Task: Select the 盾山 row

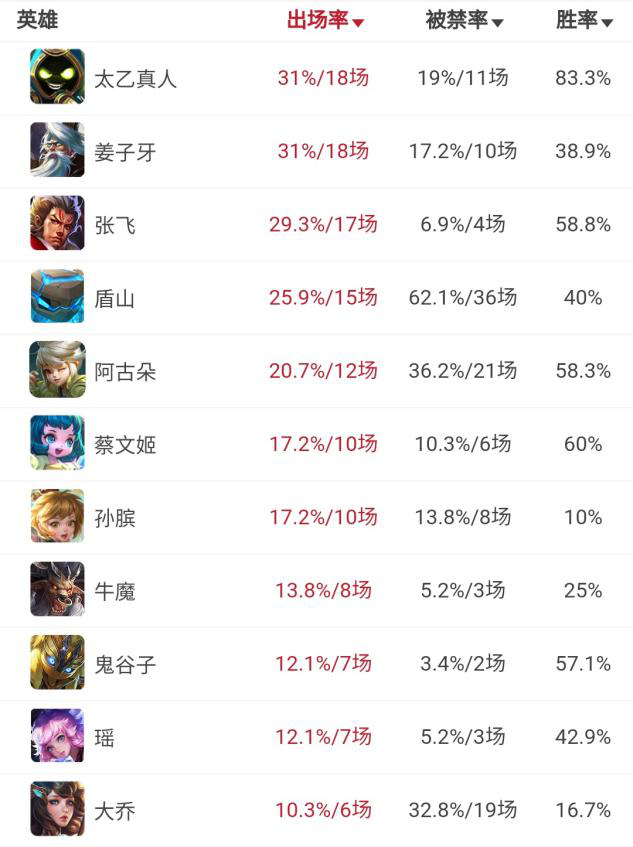Action: coord(115,298)
